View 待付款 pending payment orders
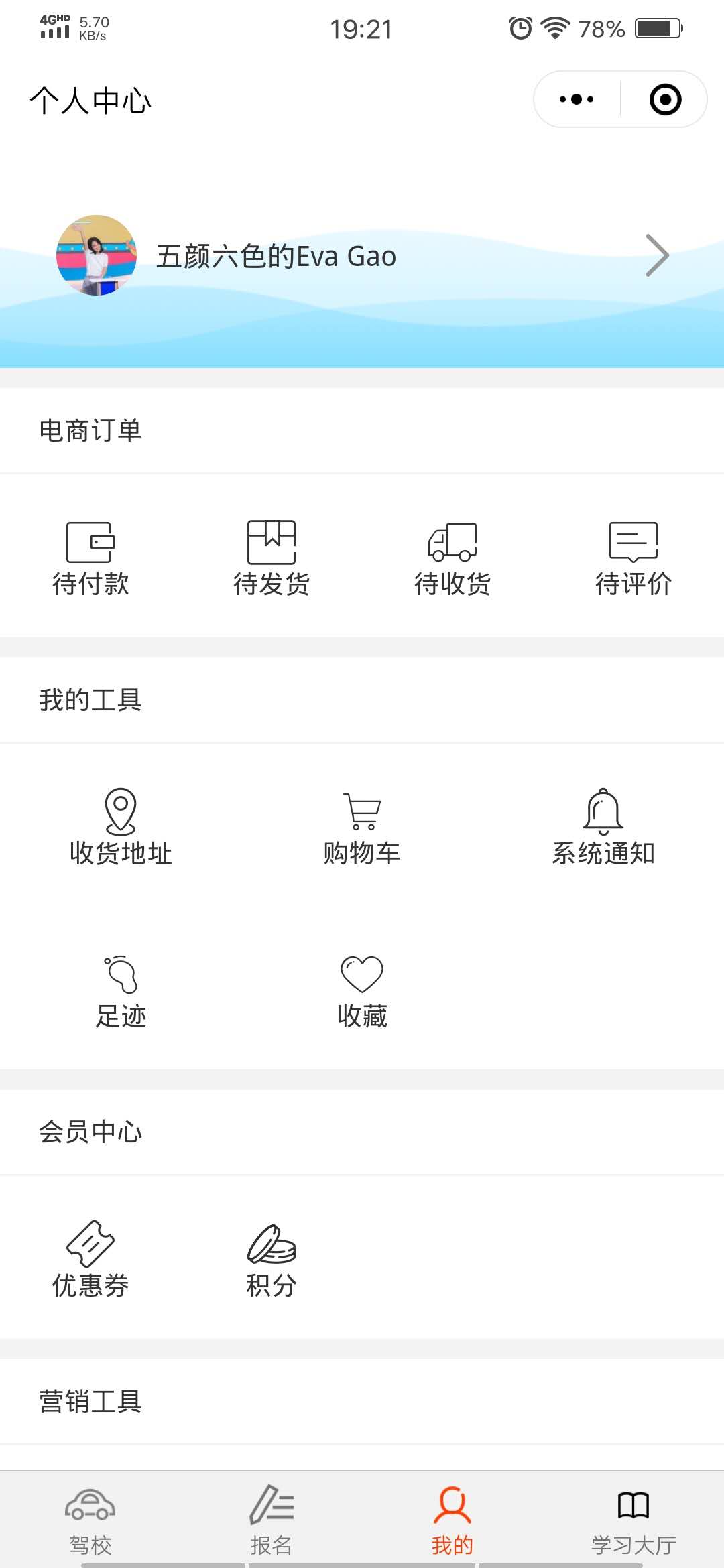 click(x=90, y=558)
